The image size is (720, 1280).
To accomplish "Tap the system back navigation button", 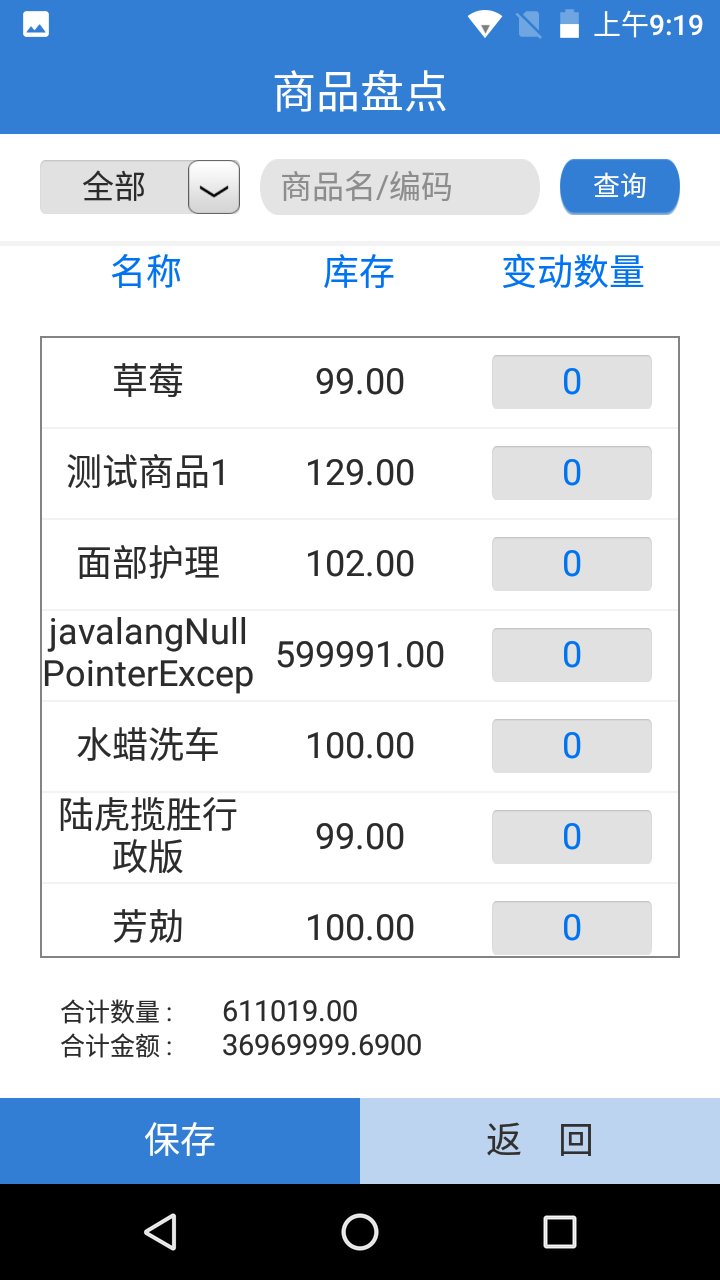I will pos(160,1232).
